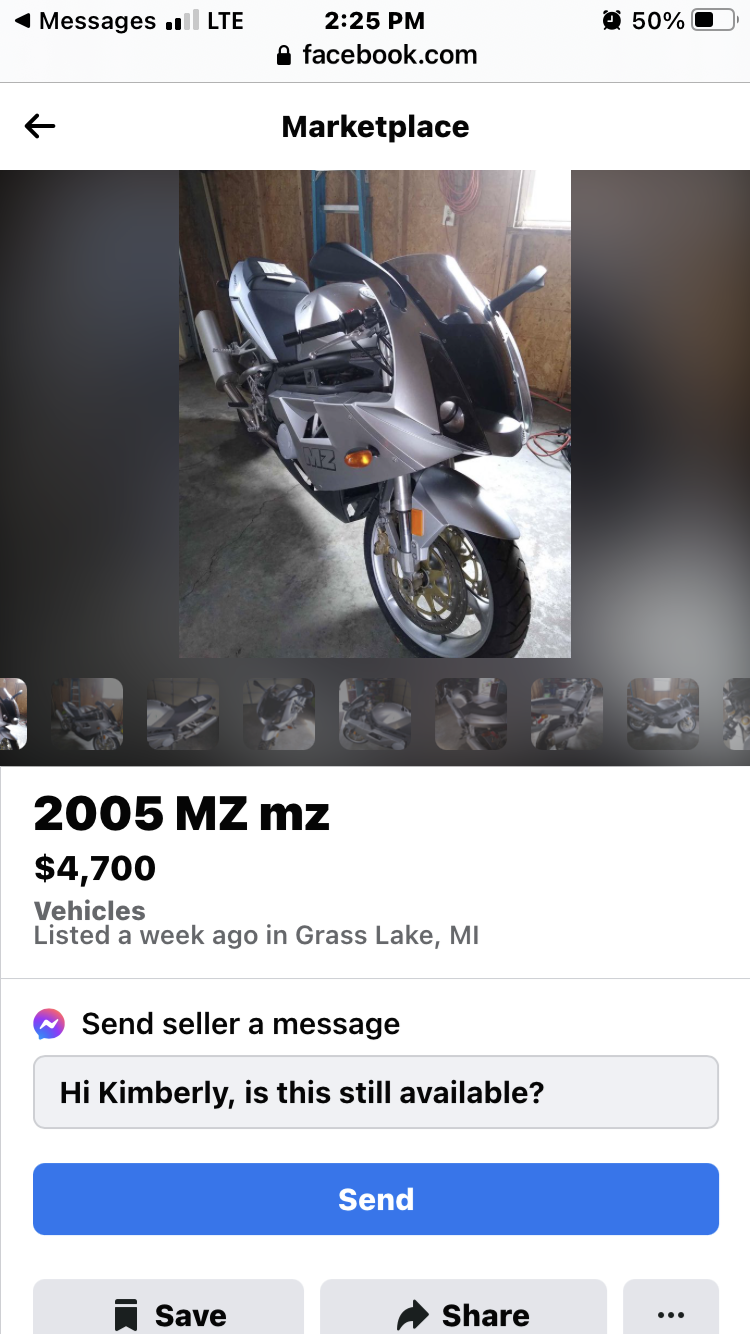
Task: Go back from the Marketplace listing
Action: 40,126
